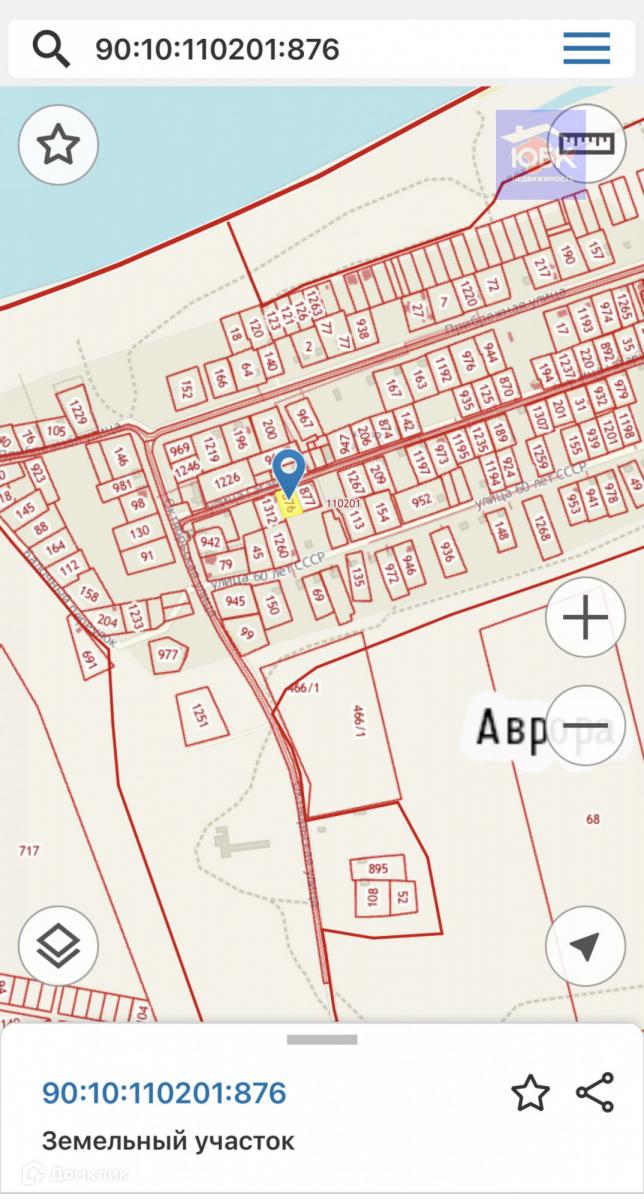The width and height of the screenshot is (644, 1200).
Task: Expand the parcel info panel handle
Action: coord(322,1040)
